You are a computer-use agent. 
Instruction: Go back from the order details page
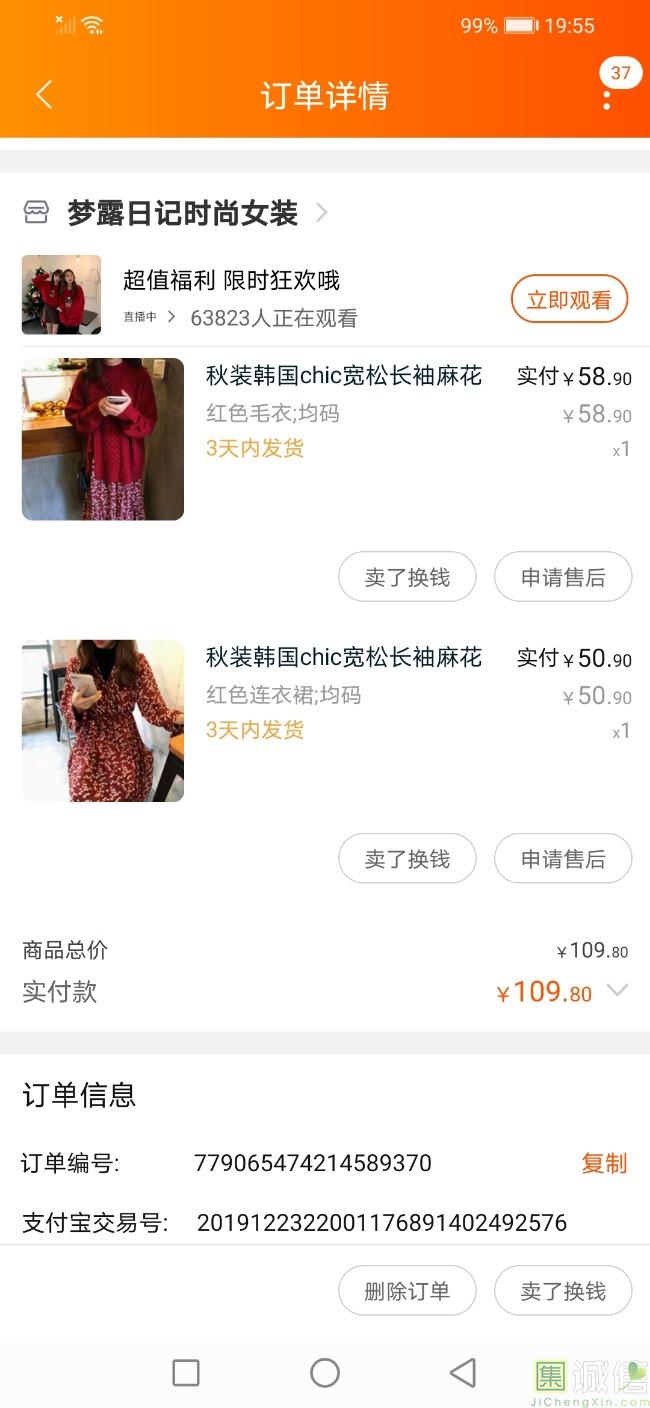point(44,95)
